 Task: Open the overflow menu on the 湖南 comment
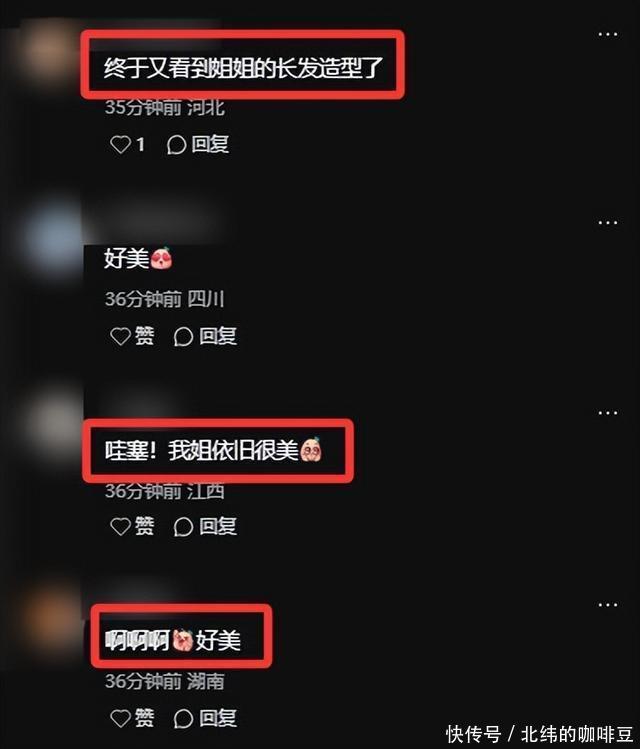607,605
